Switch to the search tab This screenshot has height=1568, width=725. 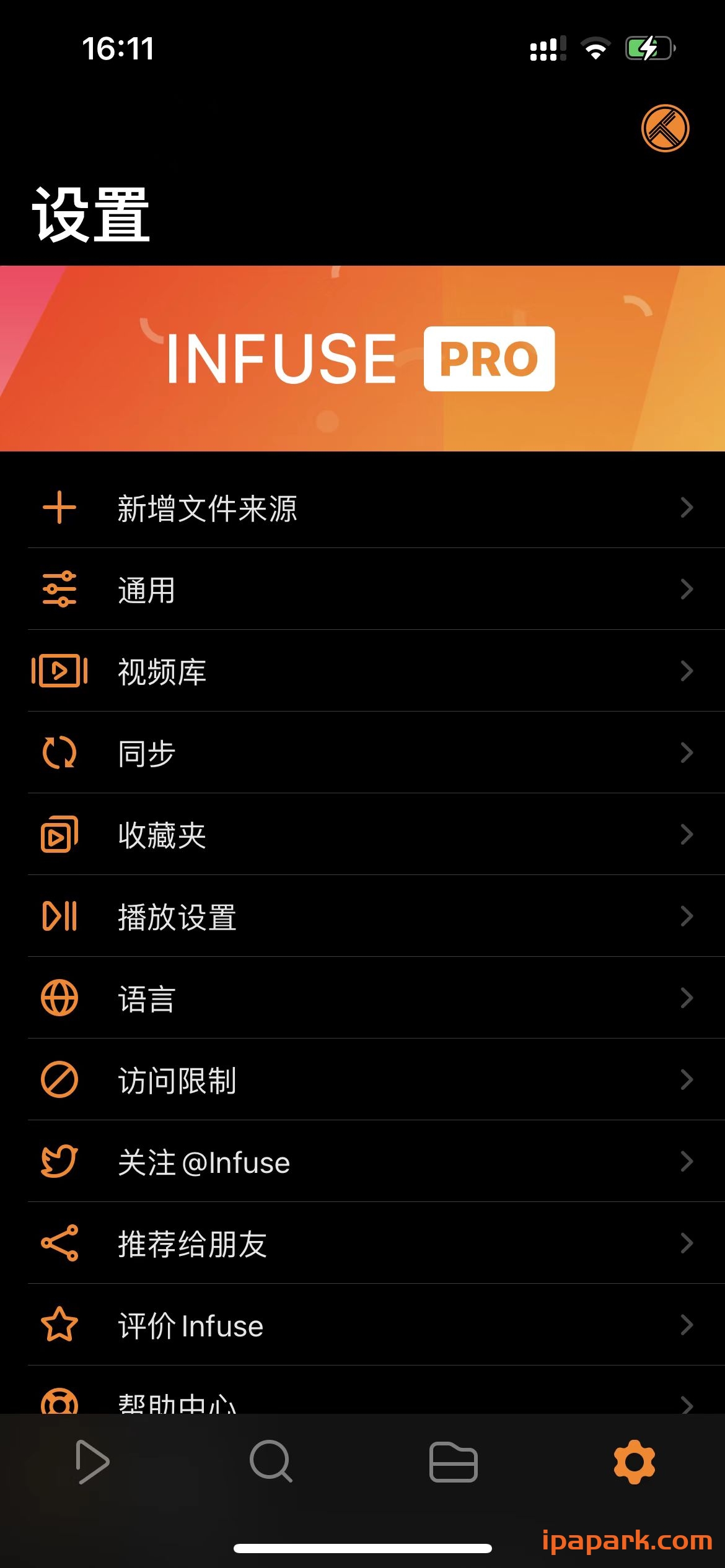click(x=272, y=1463)
